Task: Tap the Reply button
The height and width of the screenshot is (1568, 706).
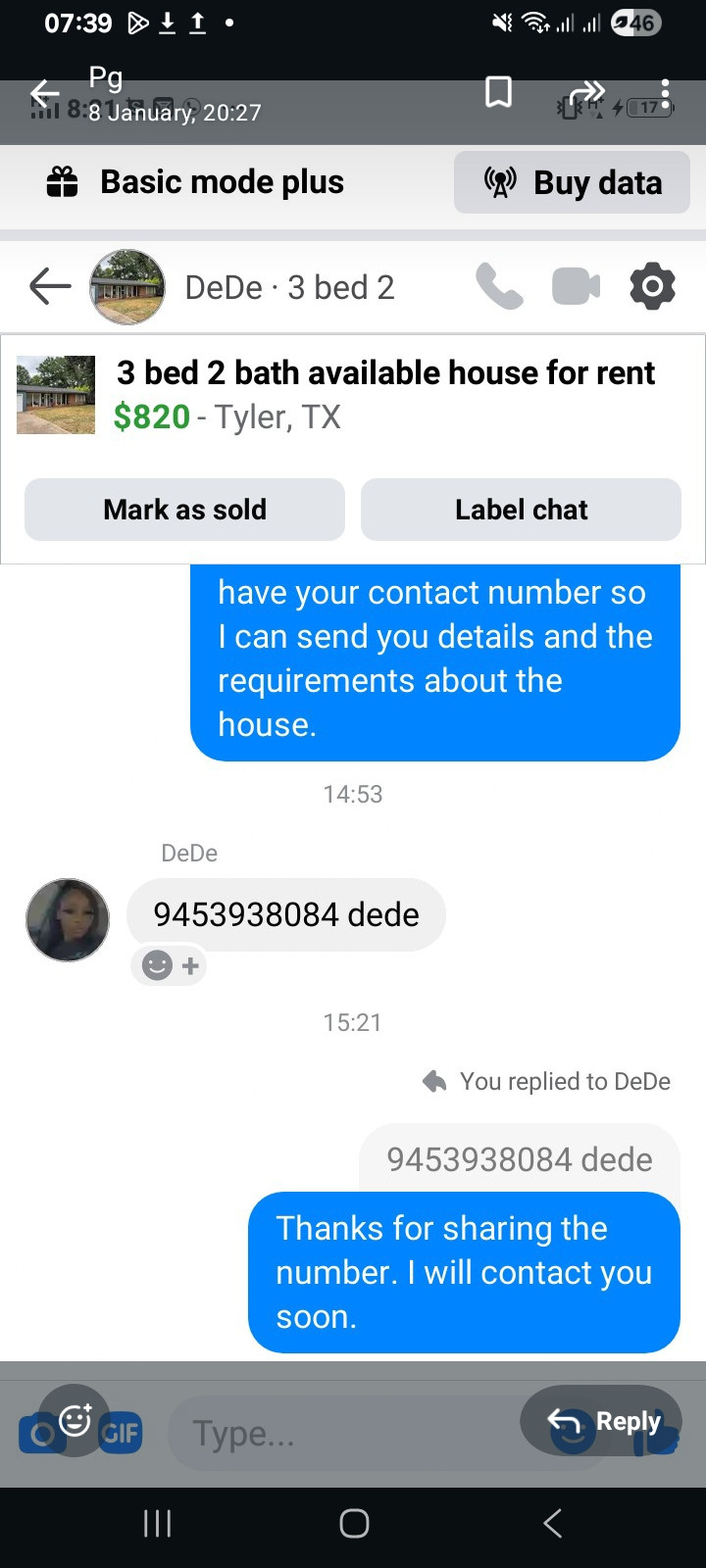Action: 604,1421
